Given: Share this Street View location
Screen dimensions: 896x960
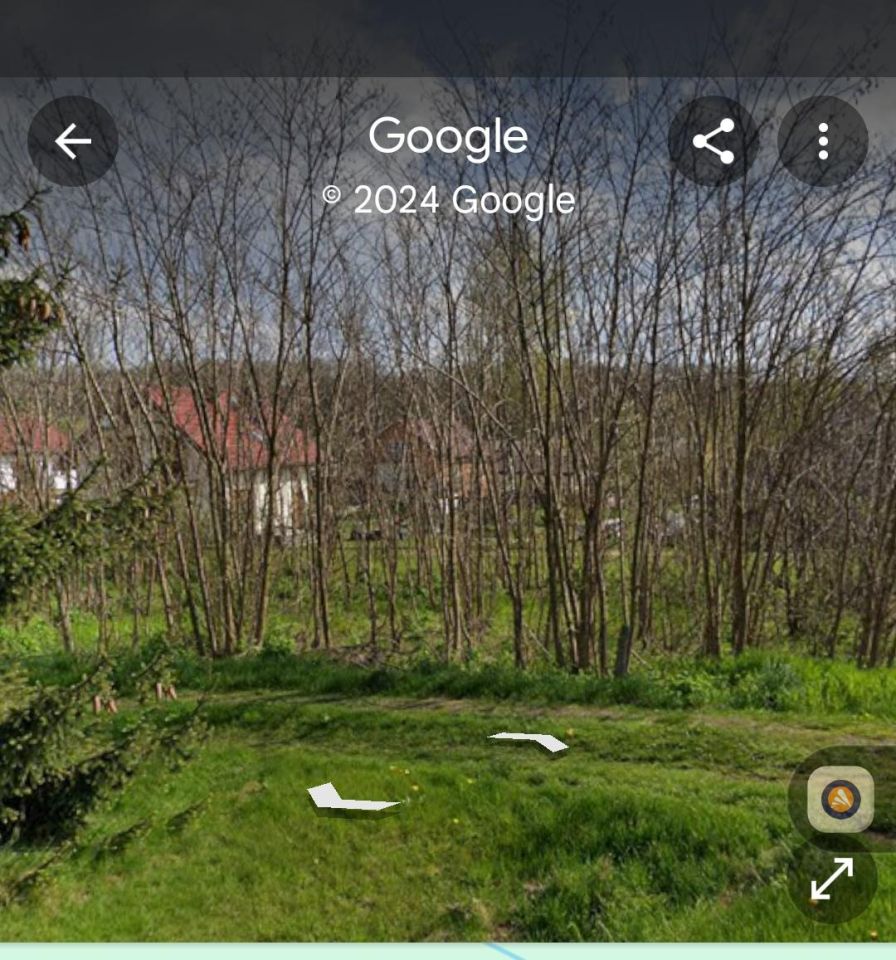Looking at the screenshot, I should (x=713, y=141).
